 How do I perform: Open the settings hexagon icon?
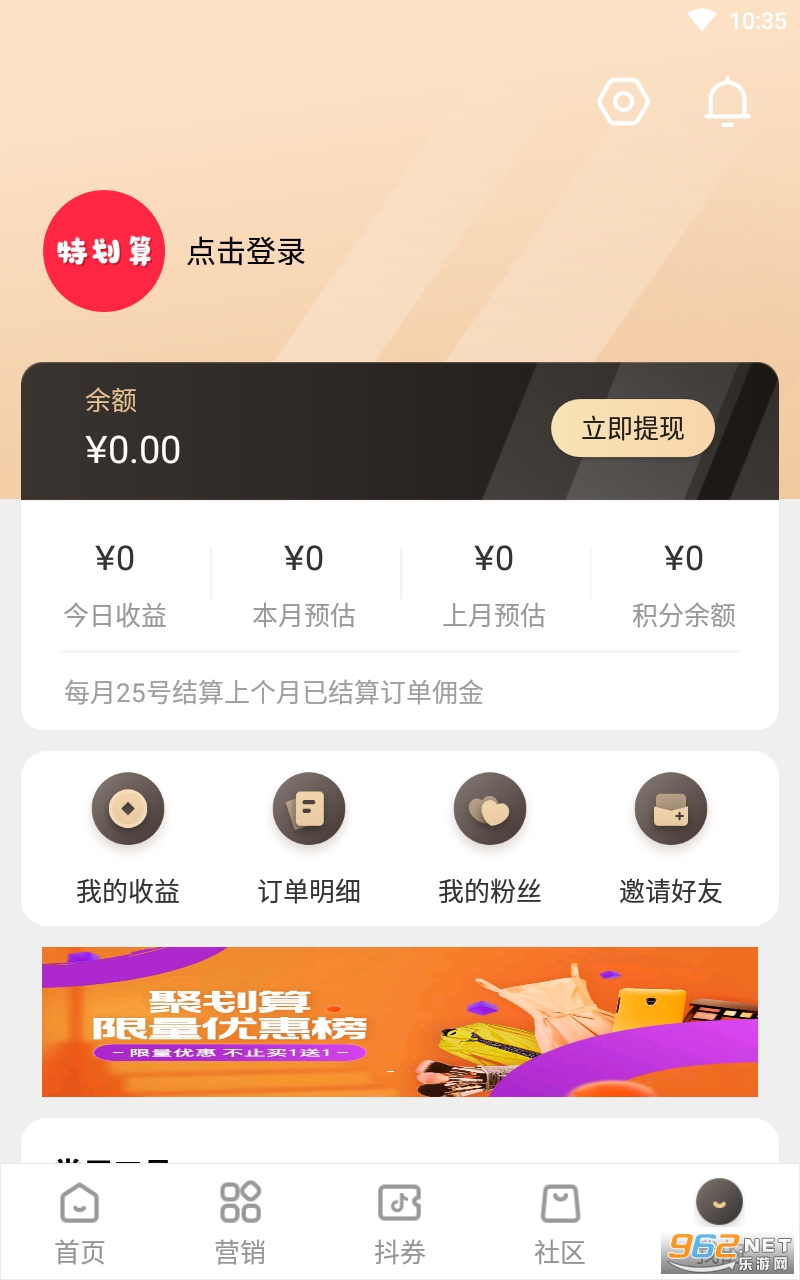(623, 102)
